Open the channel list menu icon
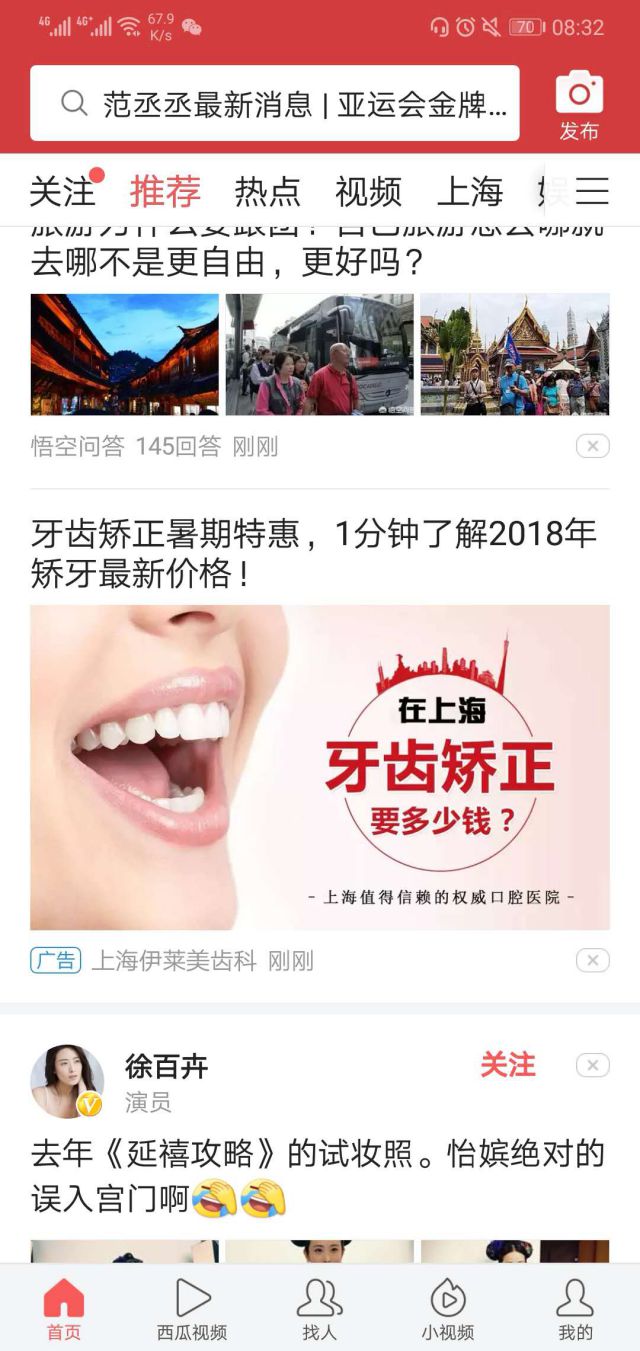Viewport: 640px width, 1351px height. (x=592, y=191)
